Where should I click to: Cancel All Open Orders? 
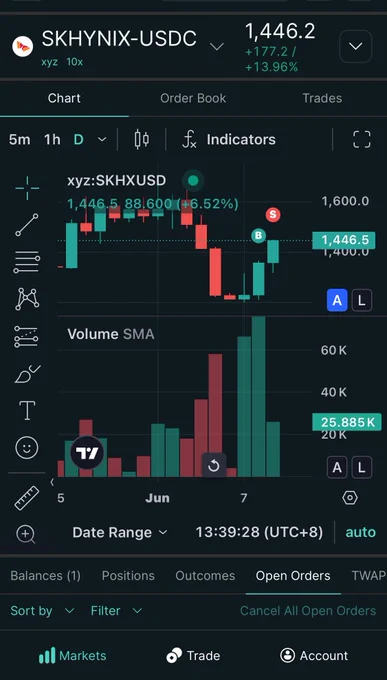(308, 611)
